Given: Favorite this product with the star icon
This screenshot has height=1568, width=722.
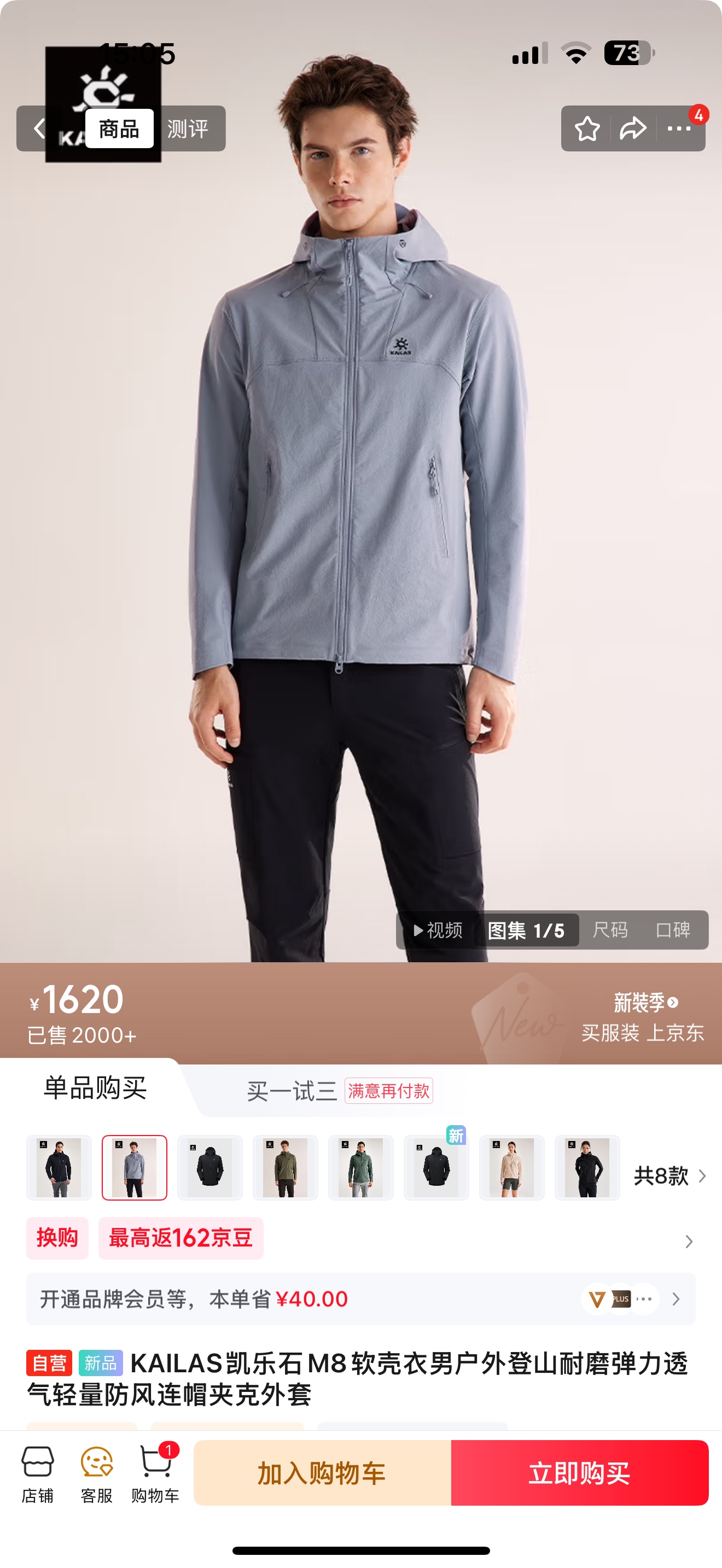Looking at the screenshot, I should coord(587,128).
